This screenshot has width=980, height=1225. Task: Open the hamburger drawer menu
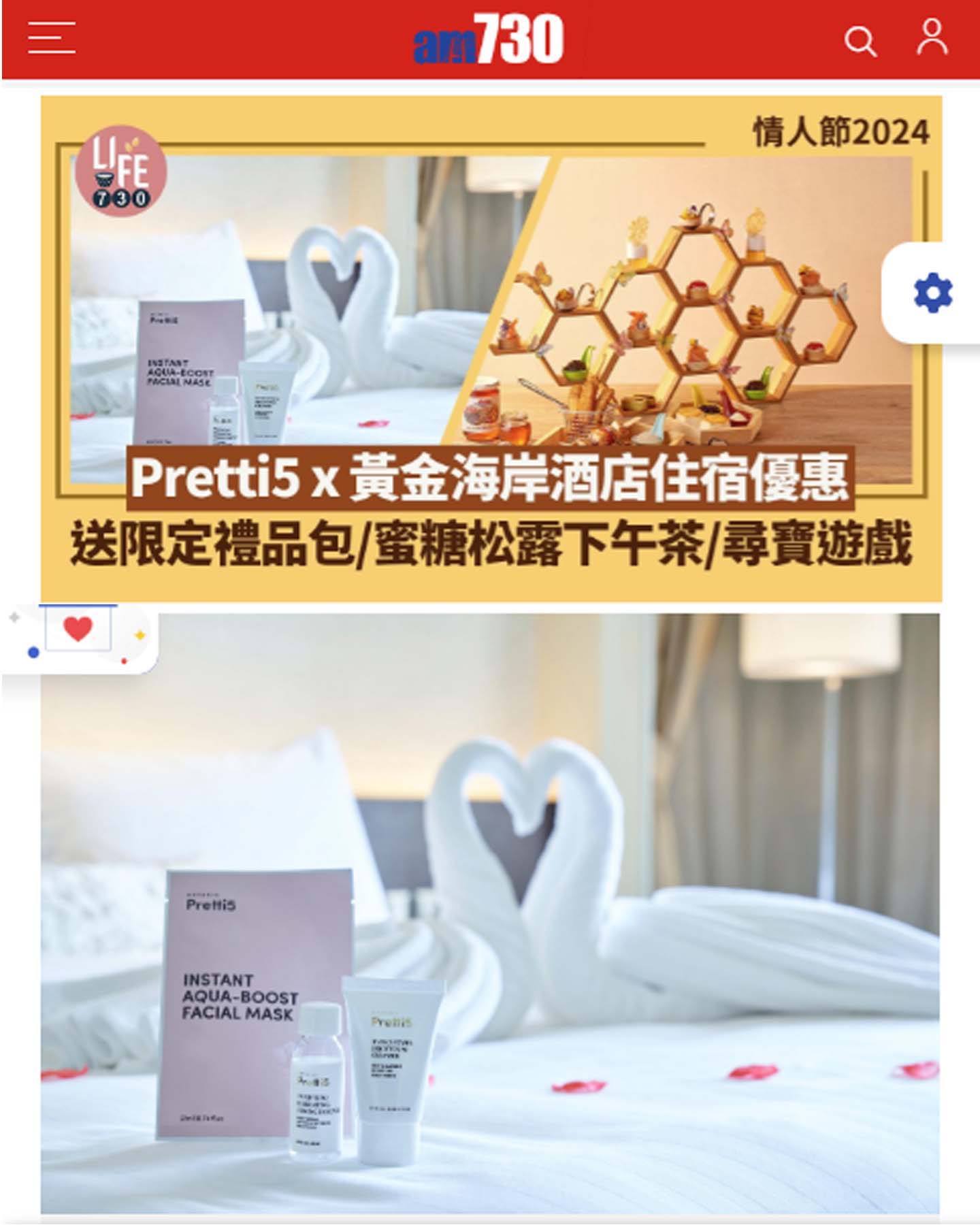[x=52, y=38]
